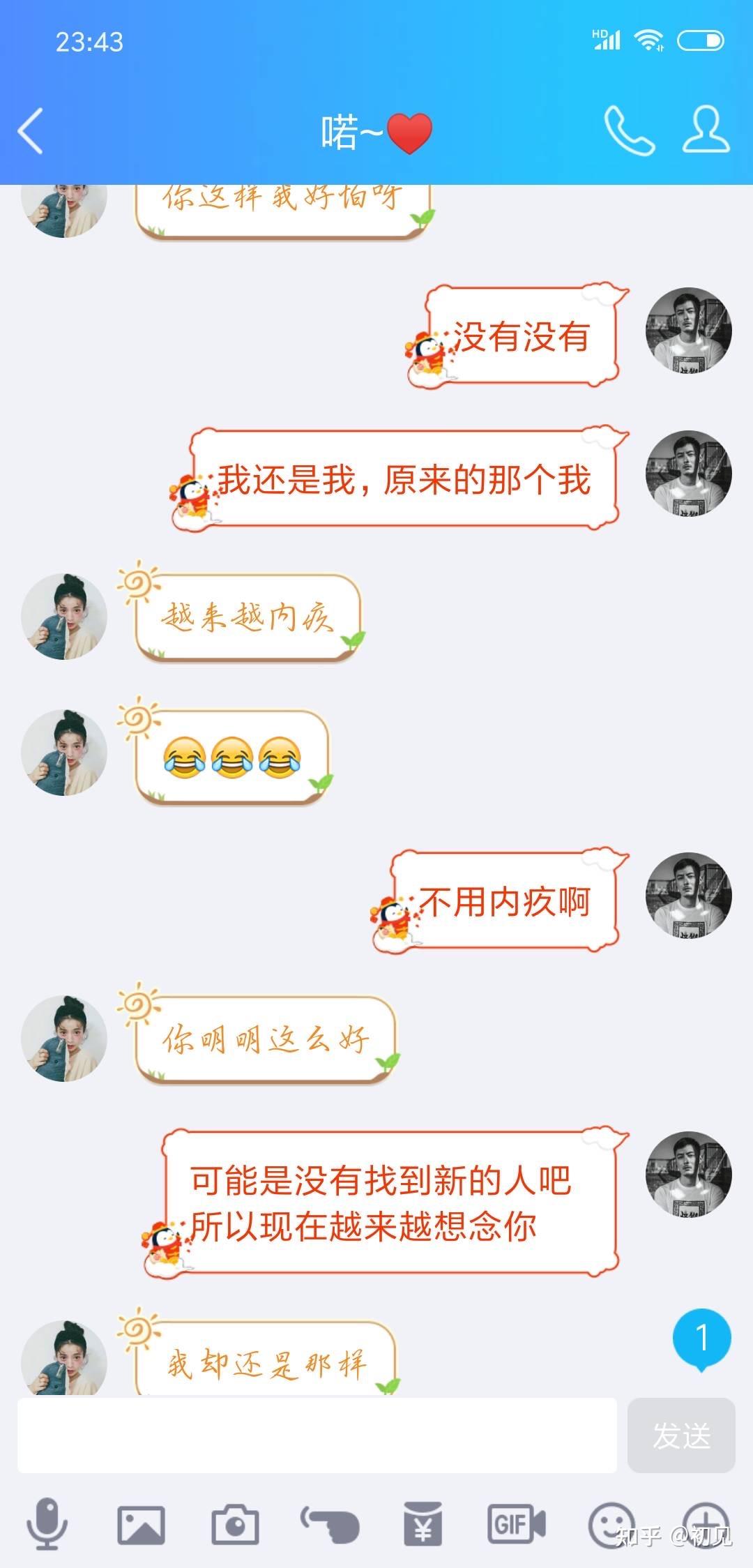This screenshot has width=753, height=1568.
Task: Open sender avatar beside 越来越内疚
Action: click(64, 617)
